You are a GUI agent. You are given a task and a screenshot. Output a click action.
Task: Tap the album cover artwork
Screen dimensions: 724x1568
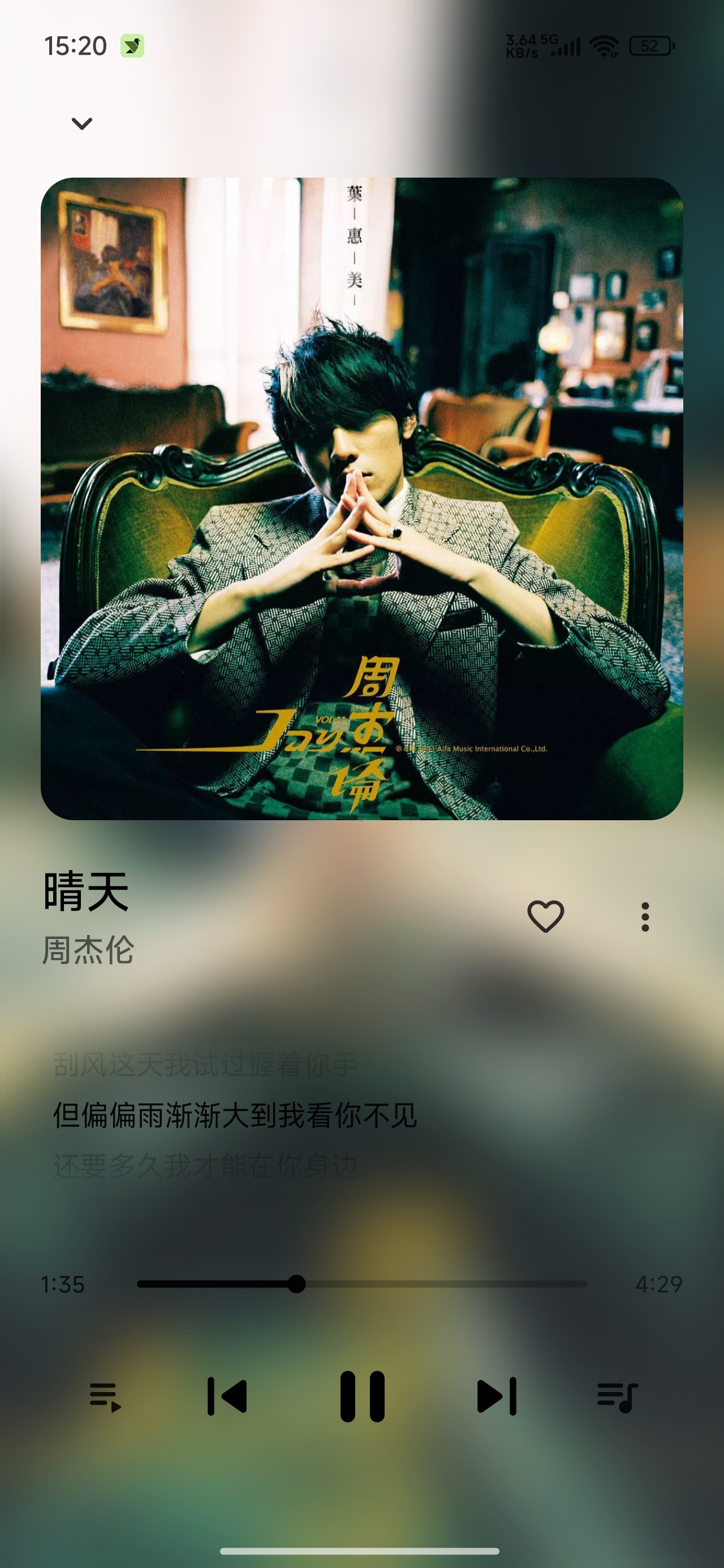(361, 498)
